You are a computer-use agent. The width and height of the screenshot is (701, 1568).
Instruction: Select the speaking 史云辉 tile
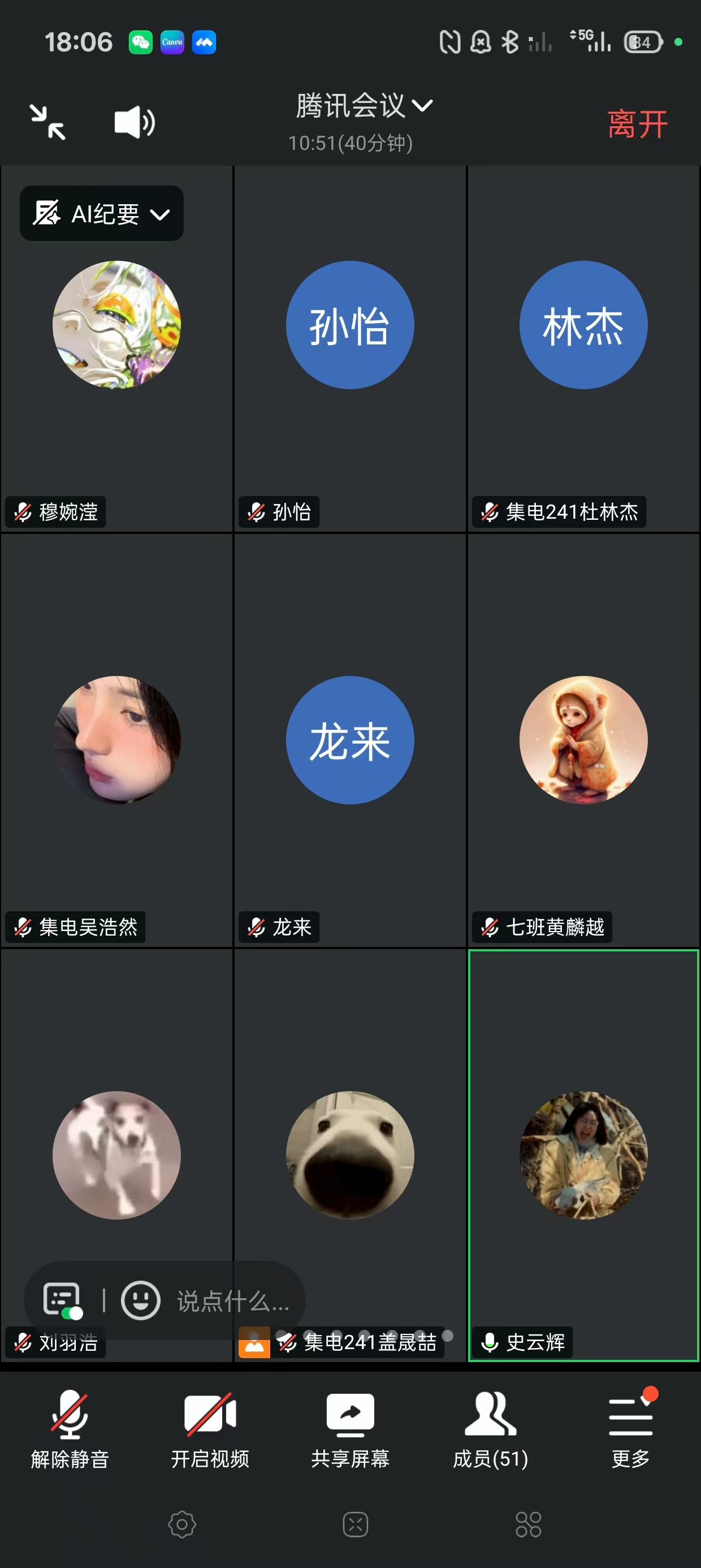[583, 1155]
